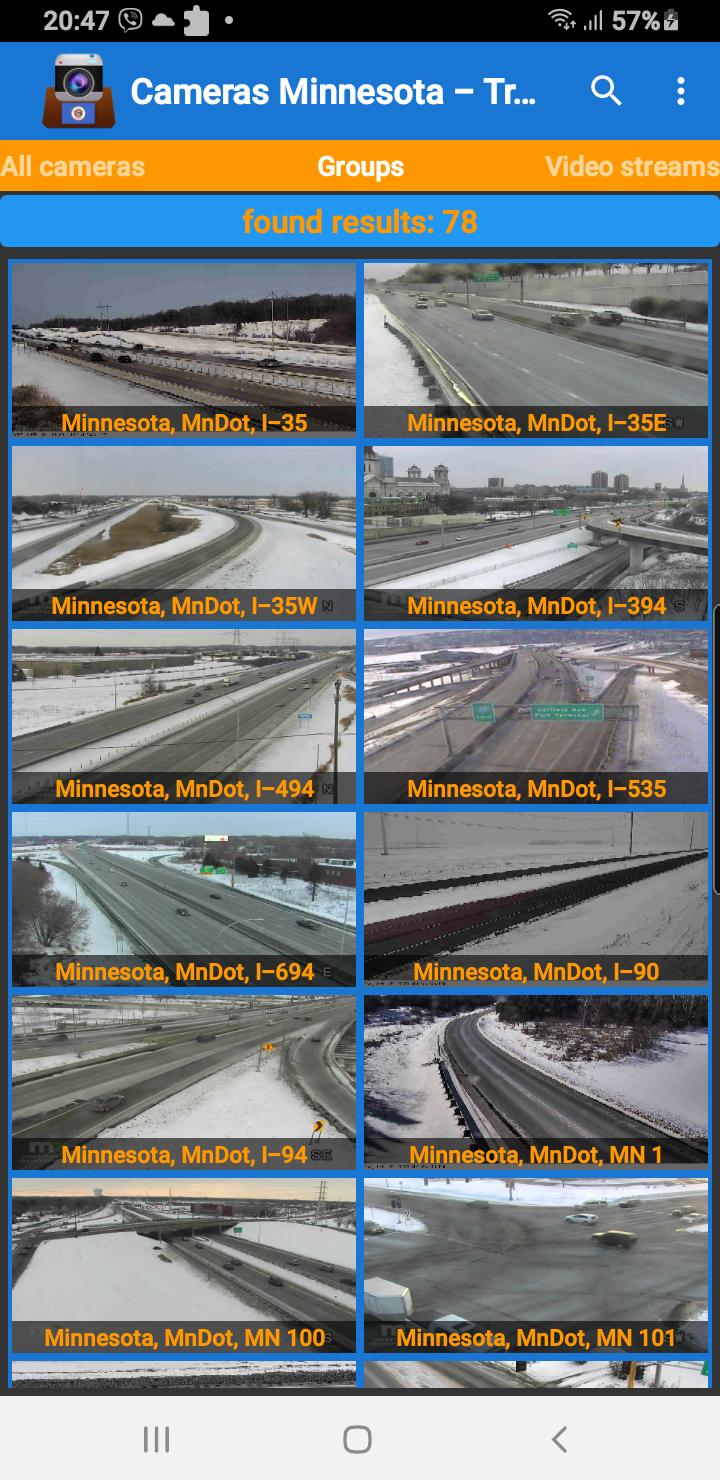Open the MnDot MN 100 camera group
Screen dimensions: 720x1480
tap(183, 1263)
